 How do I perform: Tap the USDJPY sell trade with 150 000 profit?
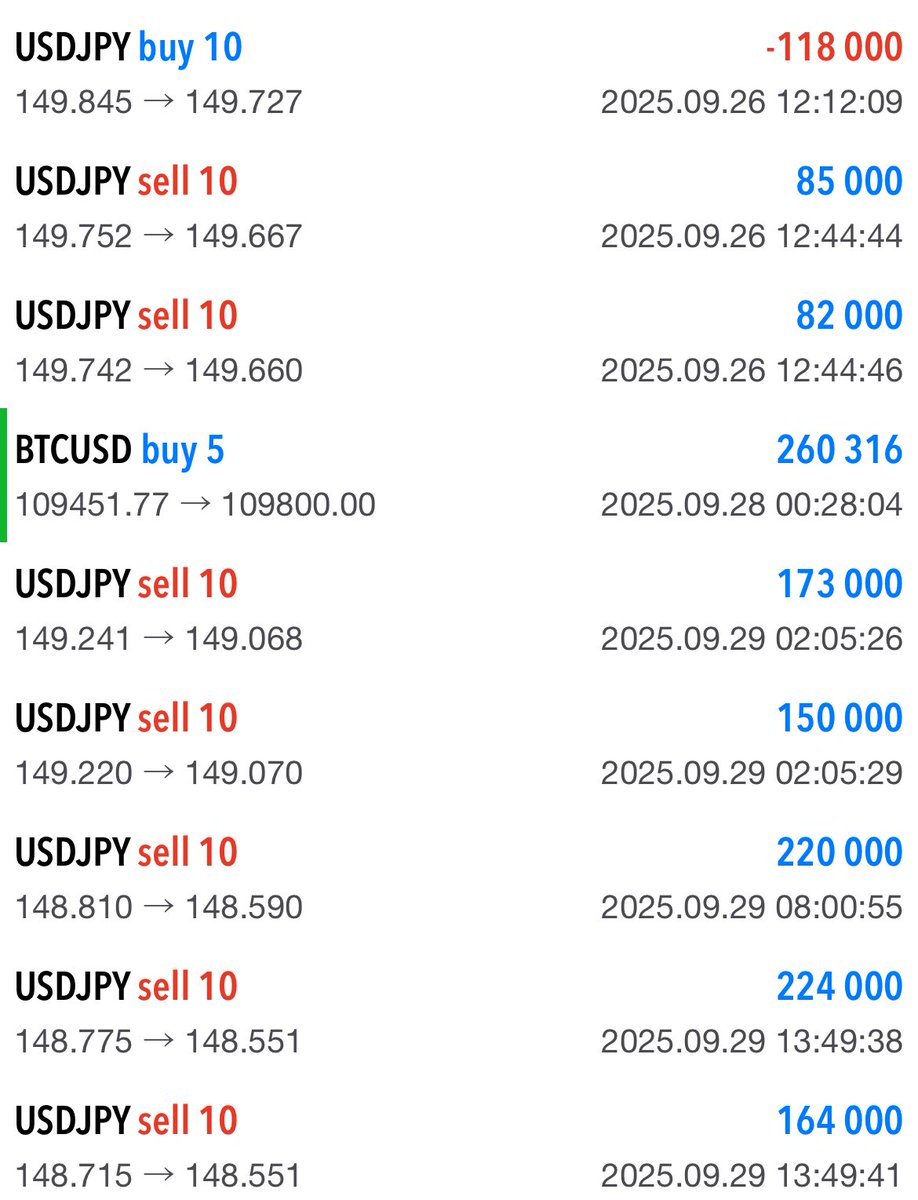click(459, 744)
